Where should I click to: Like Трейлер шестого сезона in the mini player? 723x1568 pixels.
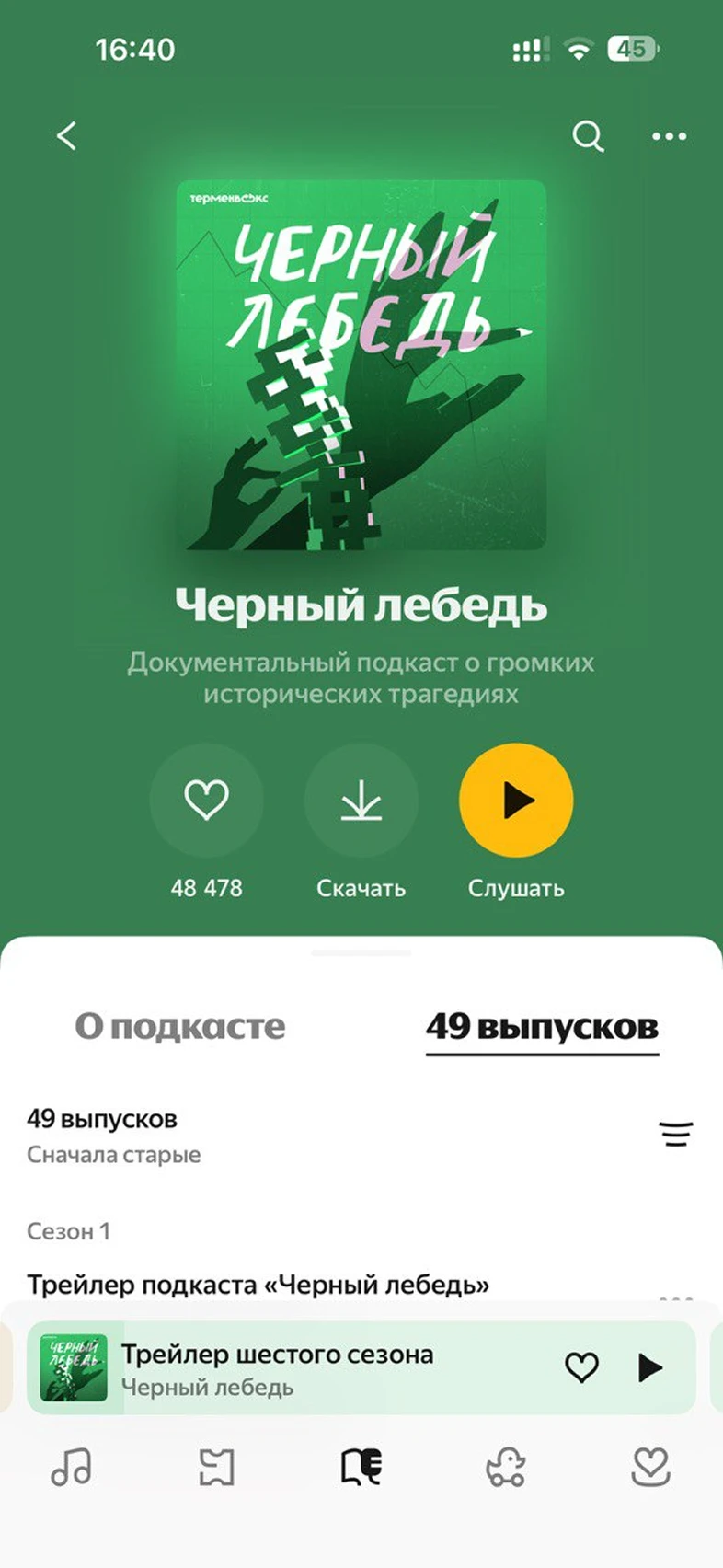pyautogui.click(x=581, y=1367)
